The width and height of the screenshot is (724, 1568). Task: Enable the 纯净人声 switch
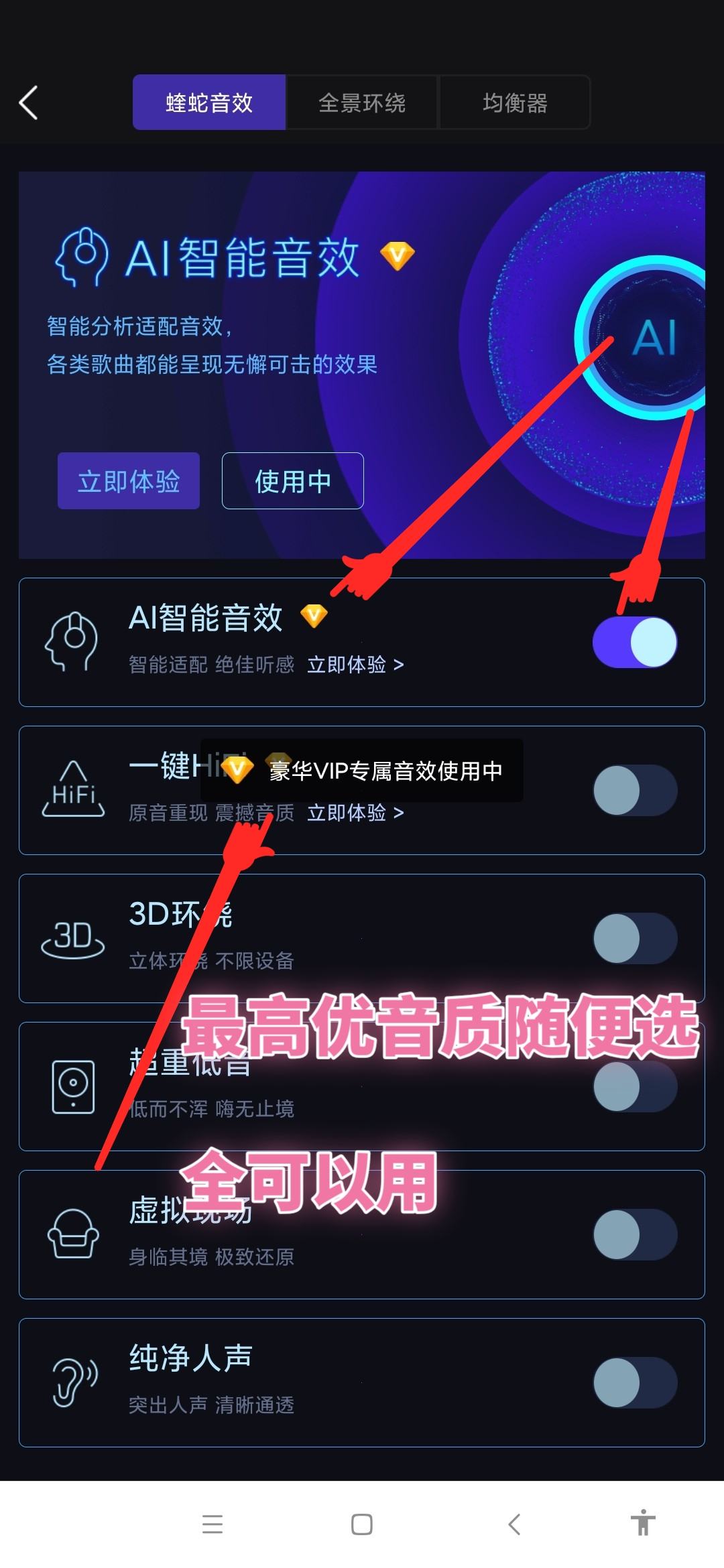pyautogui.click(x=635, y=1382)
